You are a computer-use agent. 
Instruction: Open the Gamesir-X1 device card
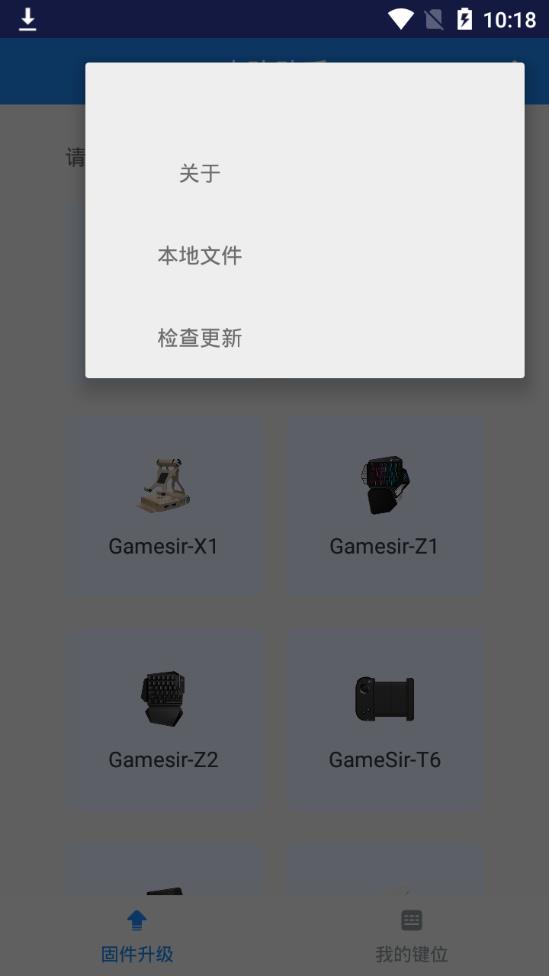(x=164, y=507)
